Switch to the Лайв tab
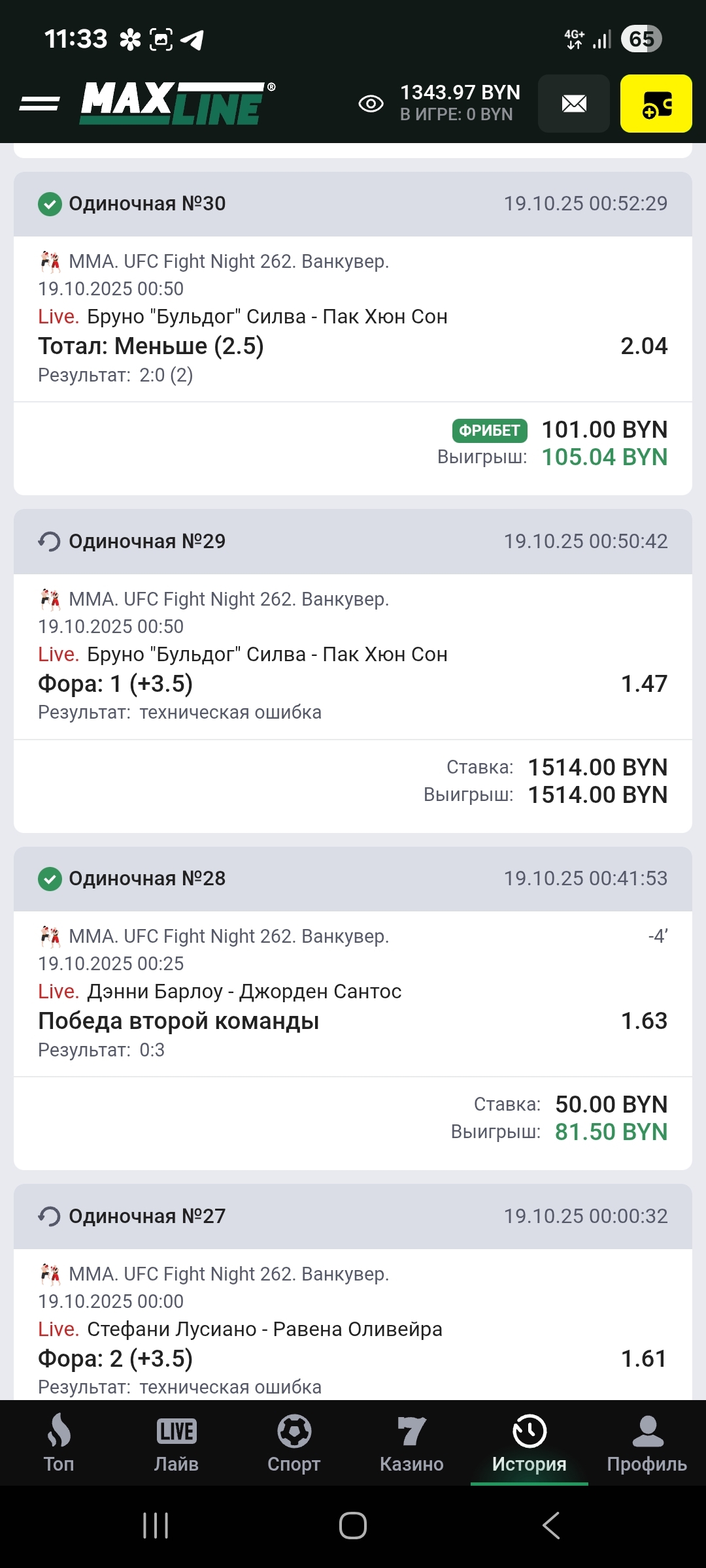Image resolution: width=706 pixels, height=1568 pixels. (176, 1443)
